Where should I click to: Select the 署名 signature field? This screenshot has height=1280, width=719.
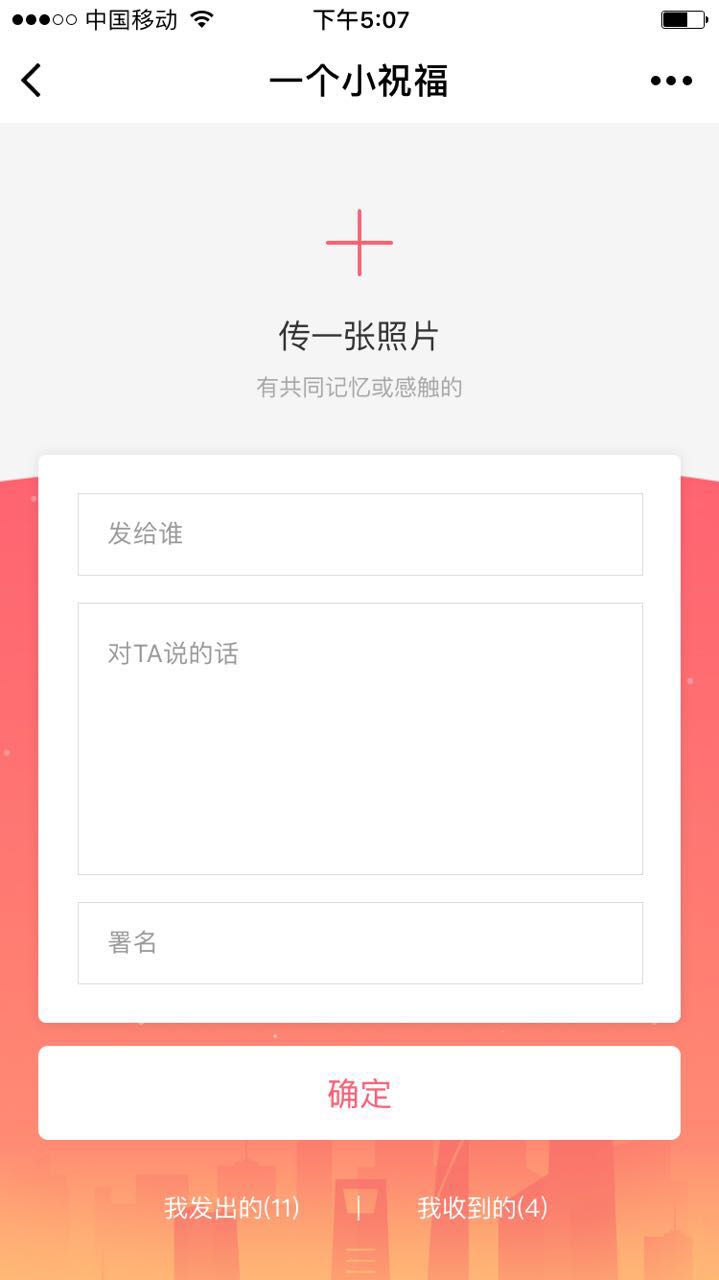pos(360,943)
